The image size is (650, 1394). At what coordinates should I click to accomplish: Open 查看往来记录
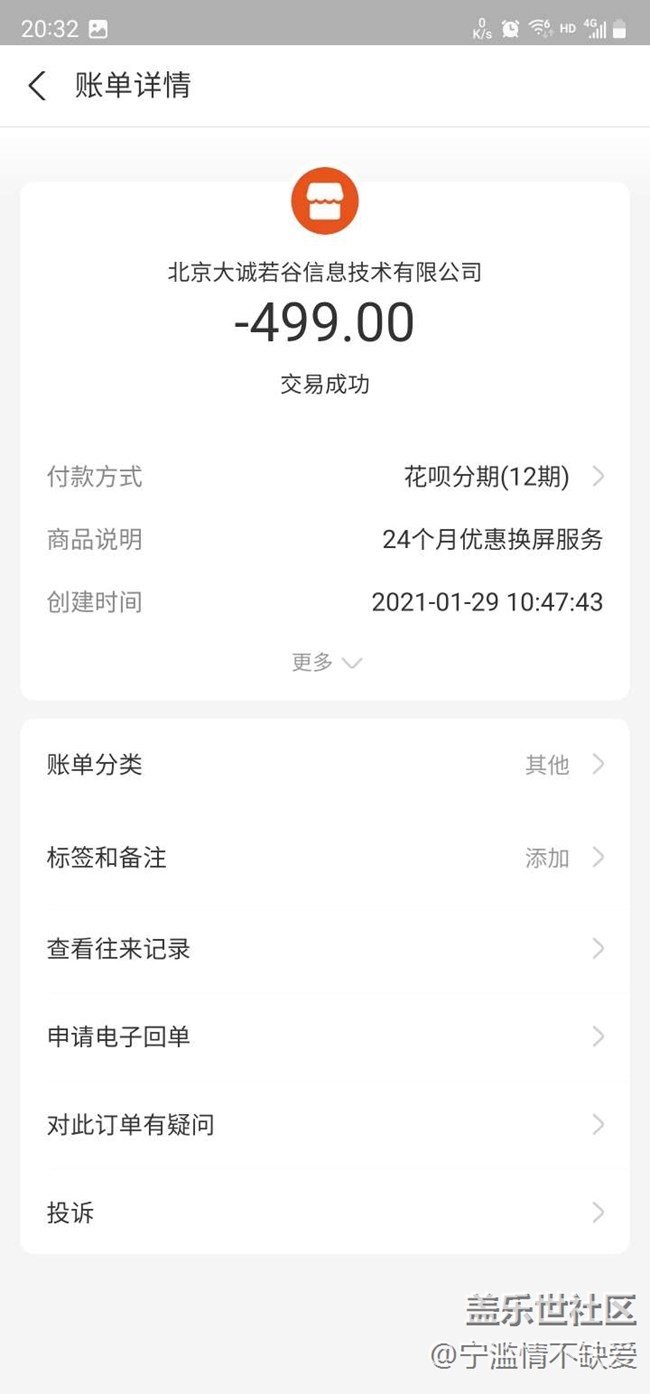click(325, 948)
